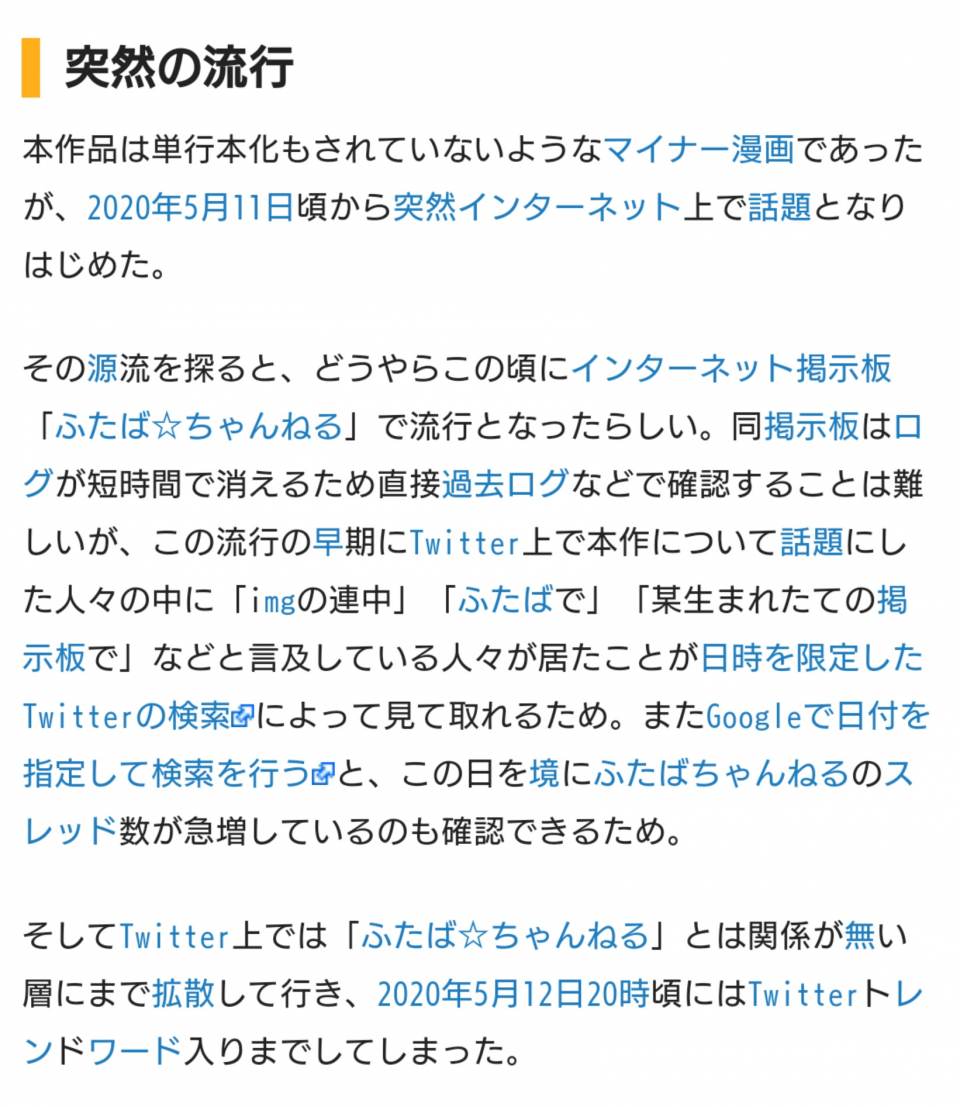Open the インターネット掲示板 link

click(x=731, y=369)
